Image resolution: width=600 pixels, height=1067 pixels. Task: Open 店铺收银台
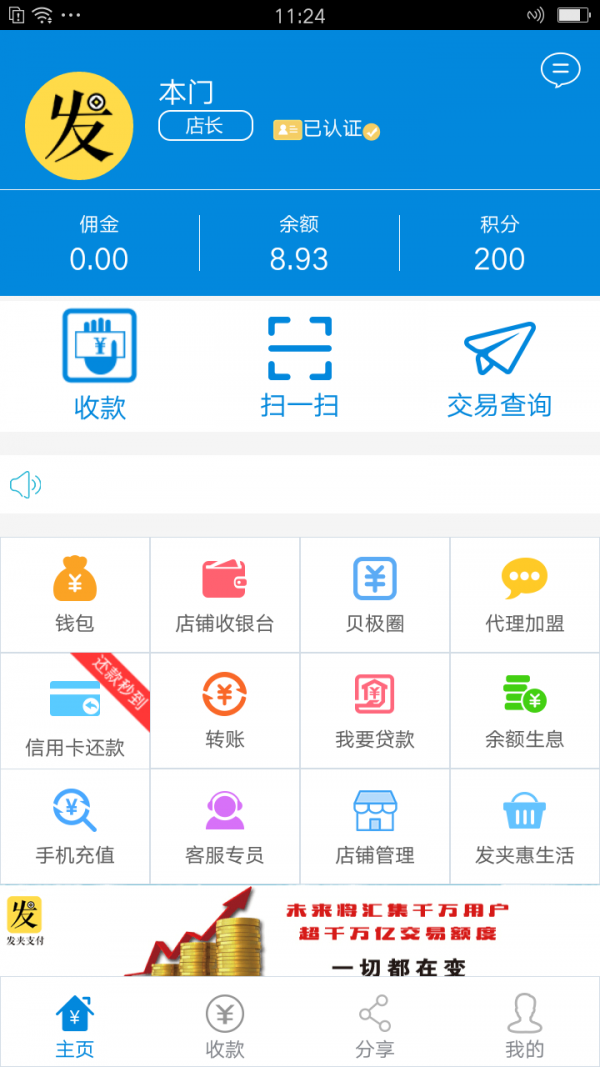point(225,595)
